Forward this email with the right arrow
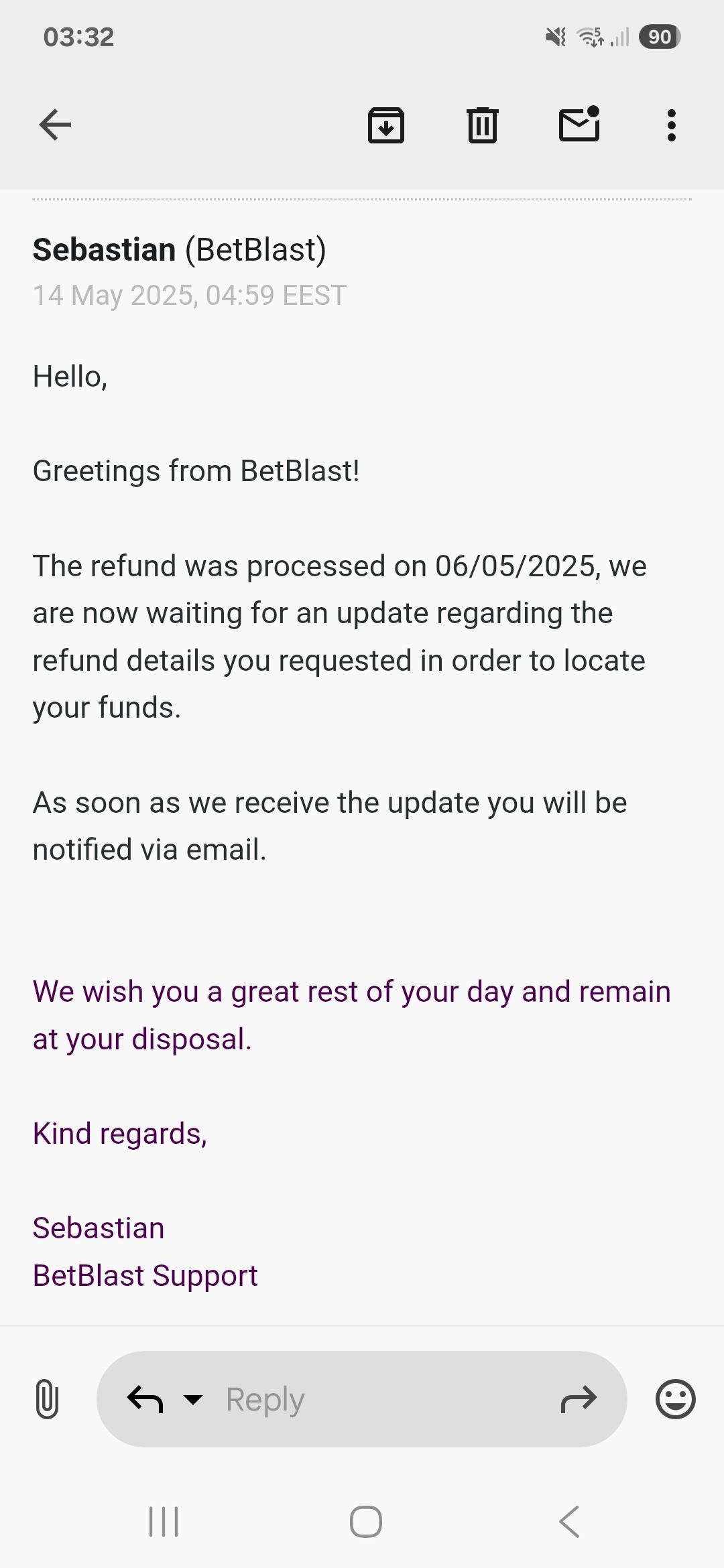This screenshot has height=1568, width=724. click(x=578, y=1399)
